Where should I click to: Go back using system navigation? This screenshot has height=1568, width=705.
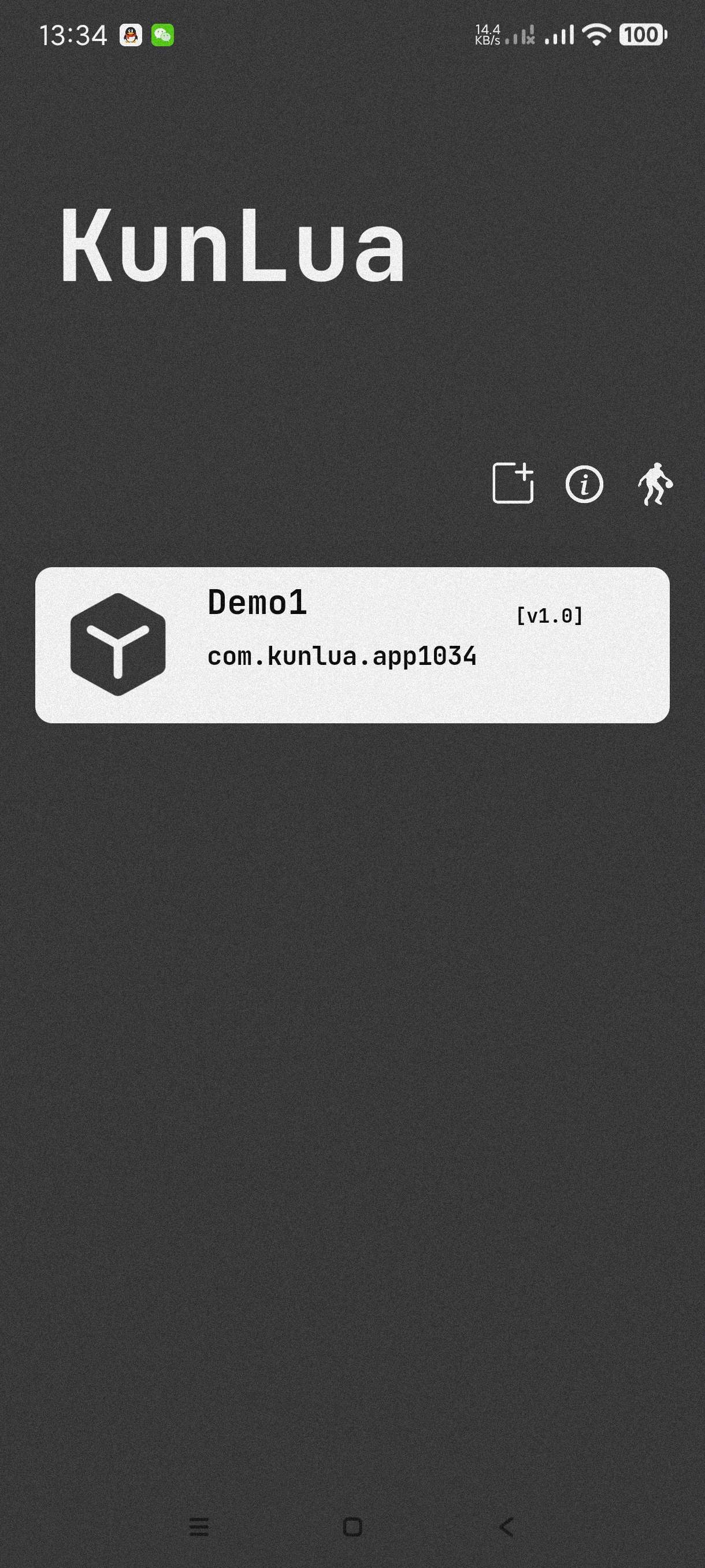click(506, 1526)
